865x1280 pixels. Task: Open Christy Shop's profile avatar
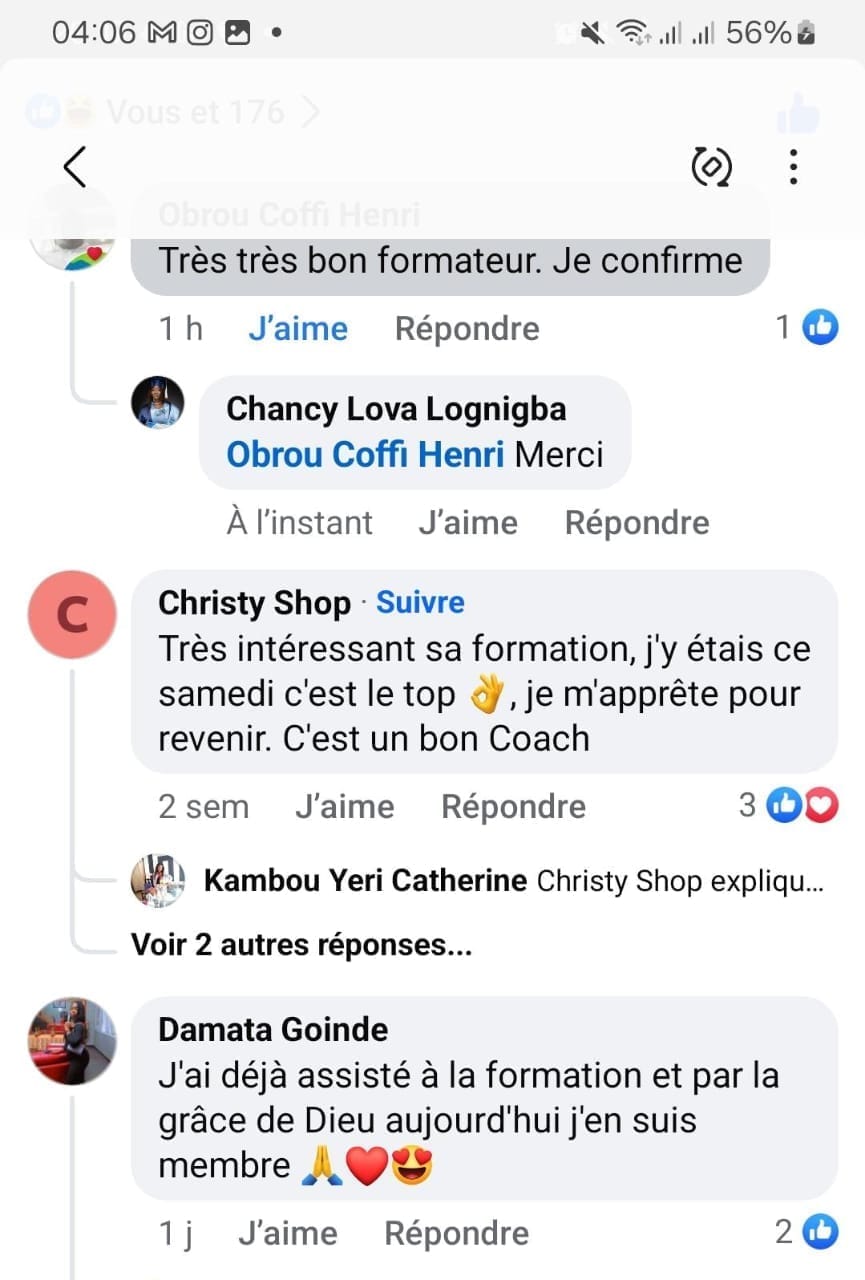(x=71, y=615)
